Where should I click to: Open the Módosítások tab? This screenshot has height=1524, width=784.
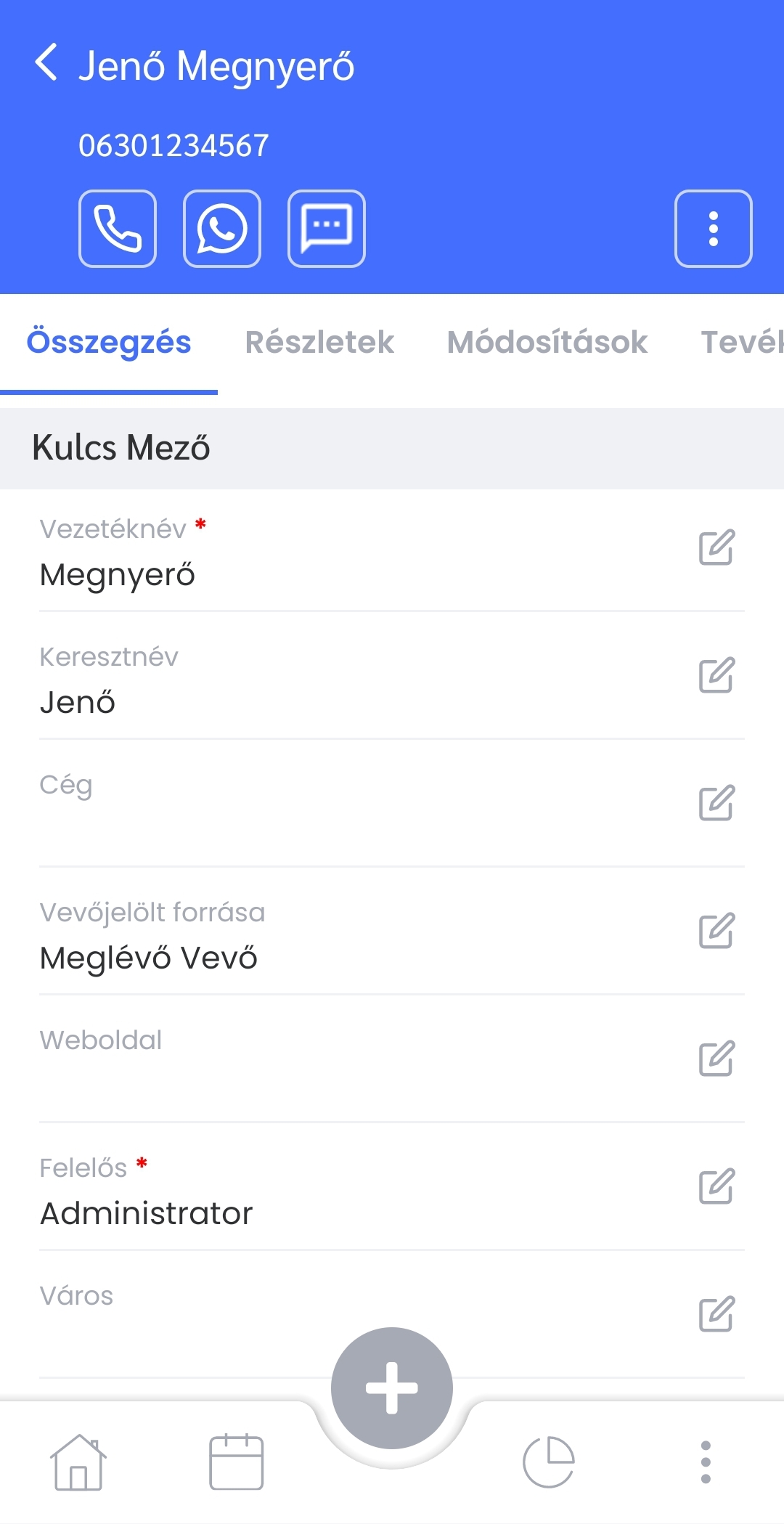547,342
